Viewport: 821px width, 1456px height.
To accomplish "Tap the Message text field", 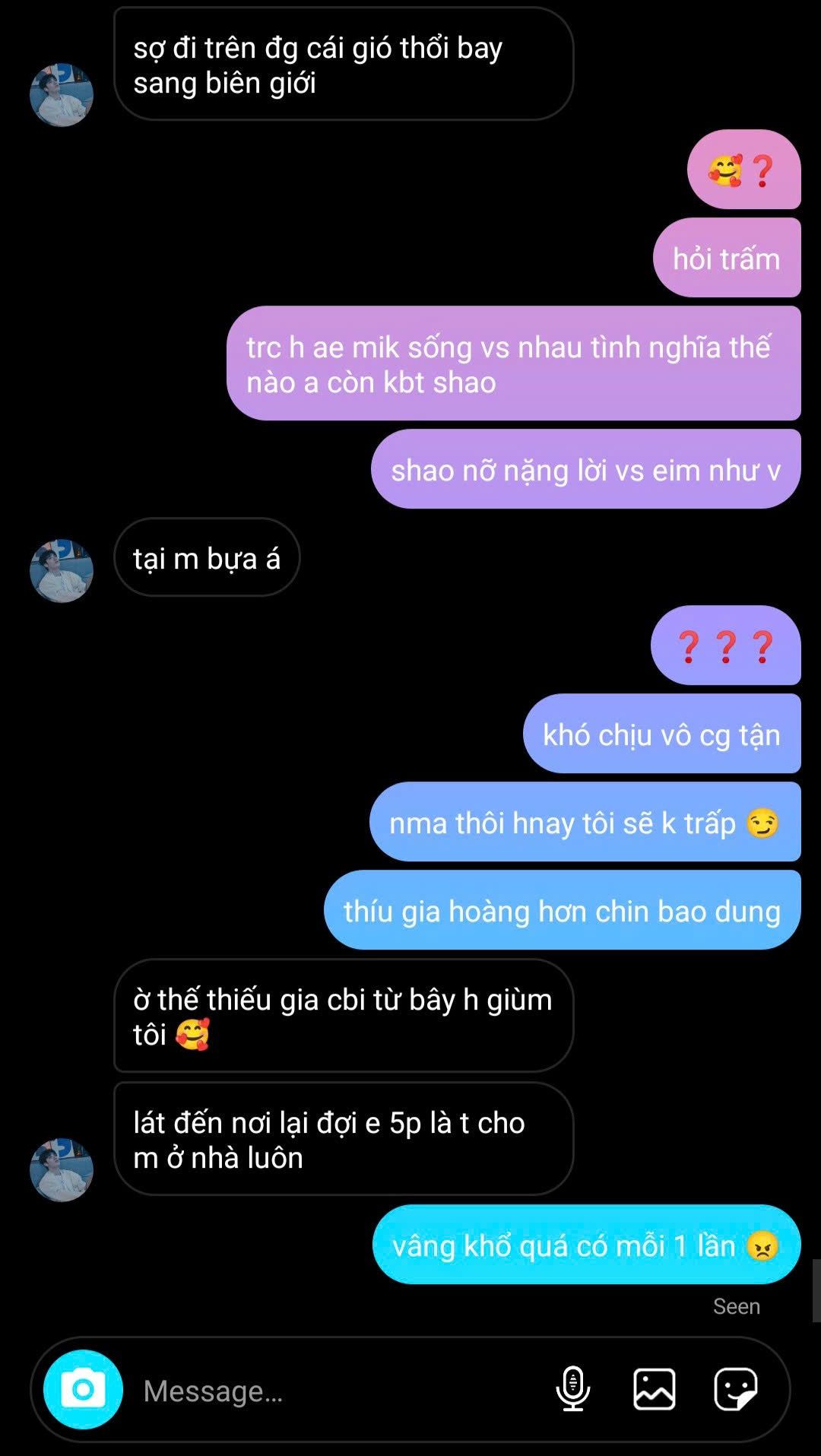I will pyautogui.click(x=338, y=1391).
